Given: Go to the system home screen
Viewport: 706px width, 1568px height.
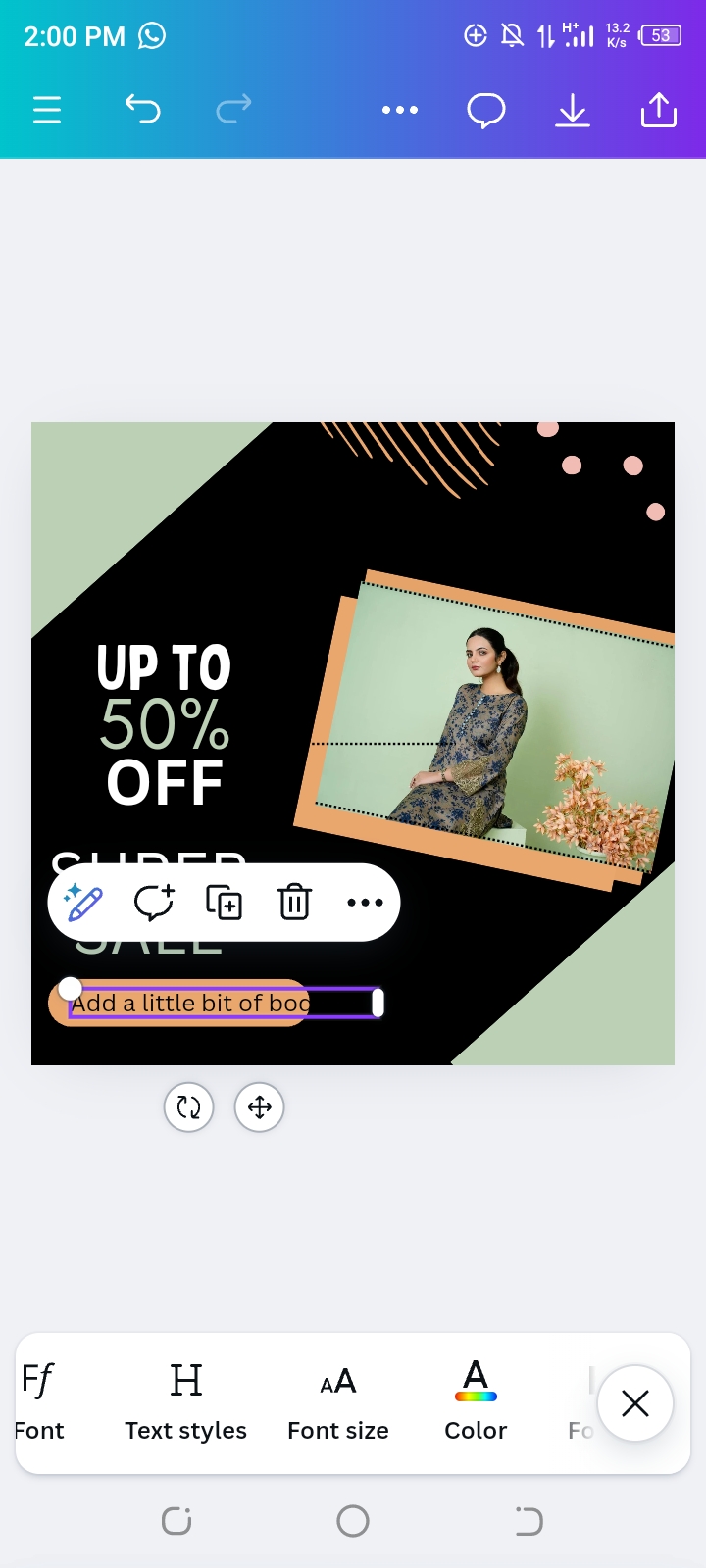Looking at the screenshot, I should [353, 1521].
